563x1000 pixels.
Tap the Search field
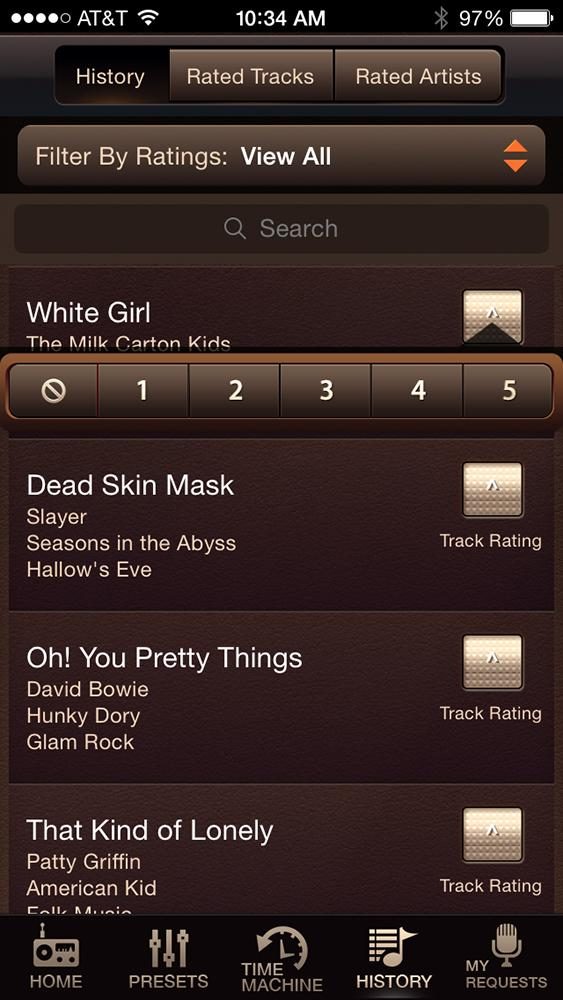click(281, 228)
